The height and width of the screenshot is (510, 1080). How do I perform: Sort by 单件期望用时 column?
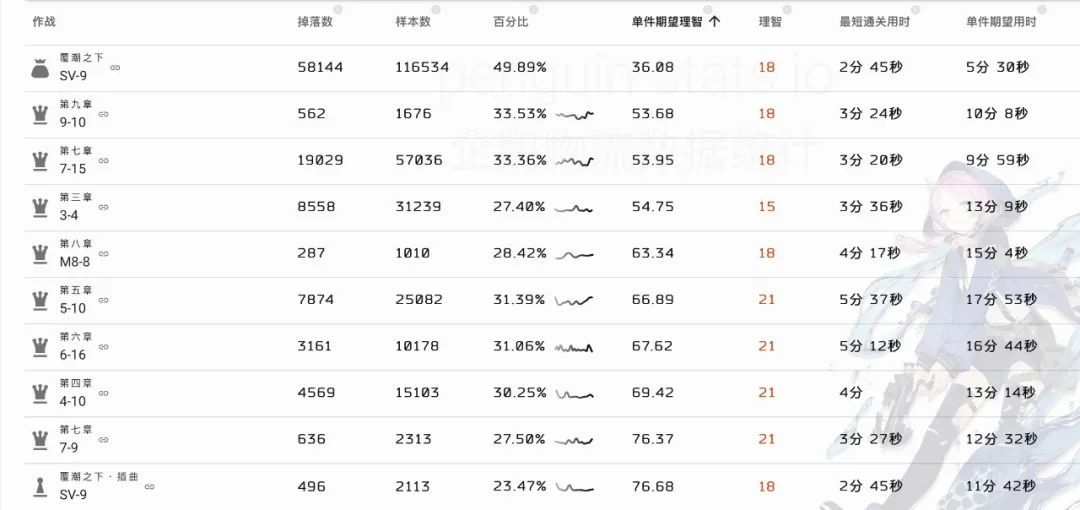[1001, 21]
